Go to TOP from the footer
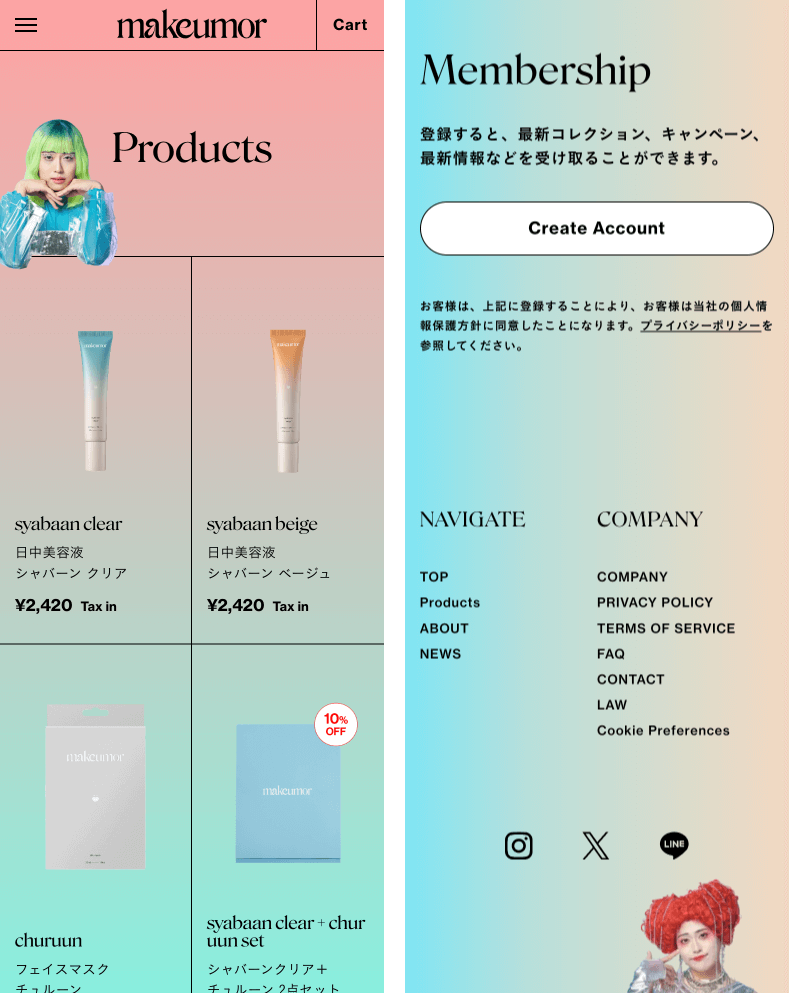The image size is (789, 993). click(x=434, y=577)
